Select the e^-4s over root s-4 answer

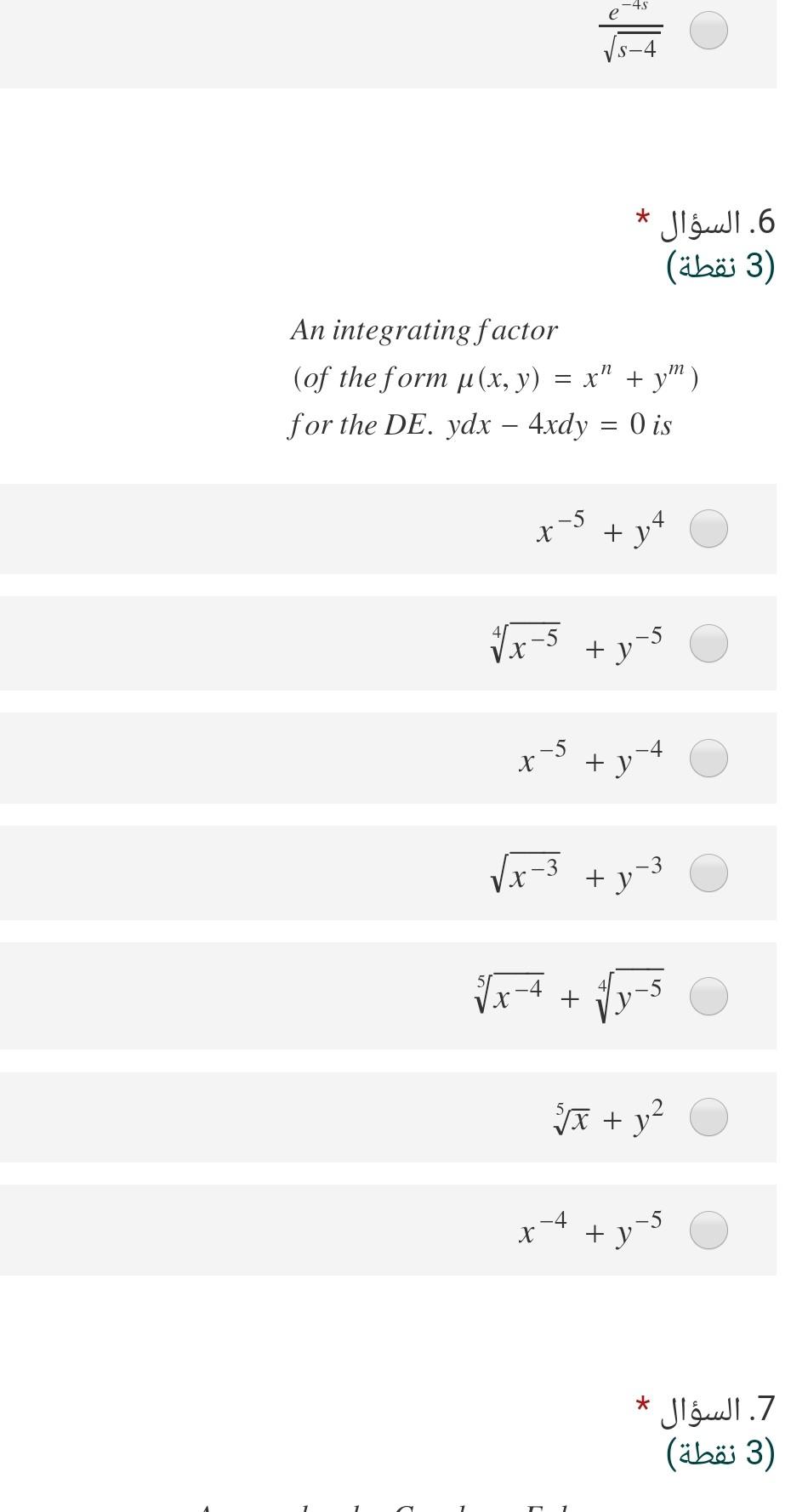tap(708, 31)
